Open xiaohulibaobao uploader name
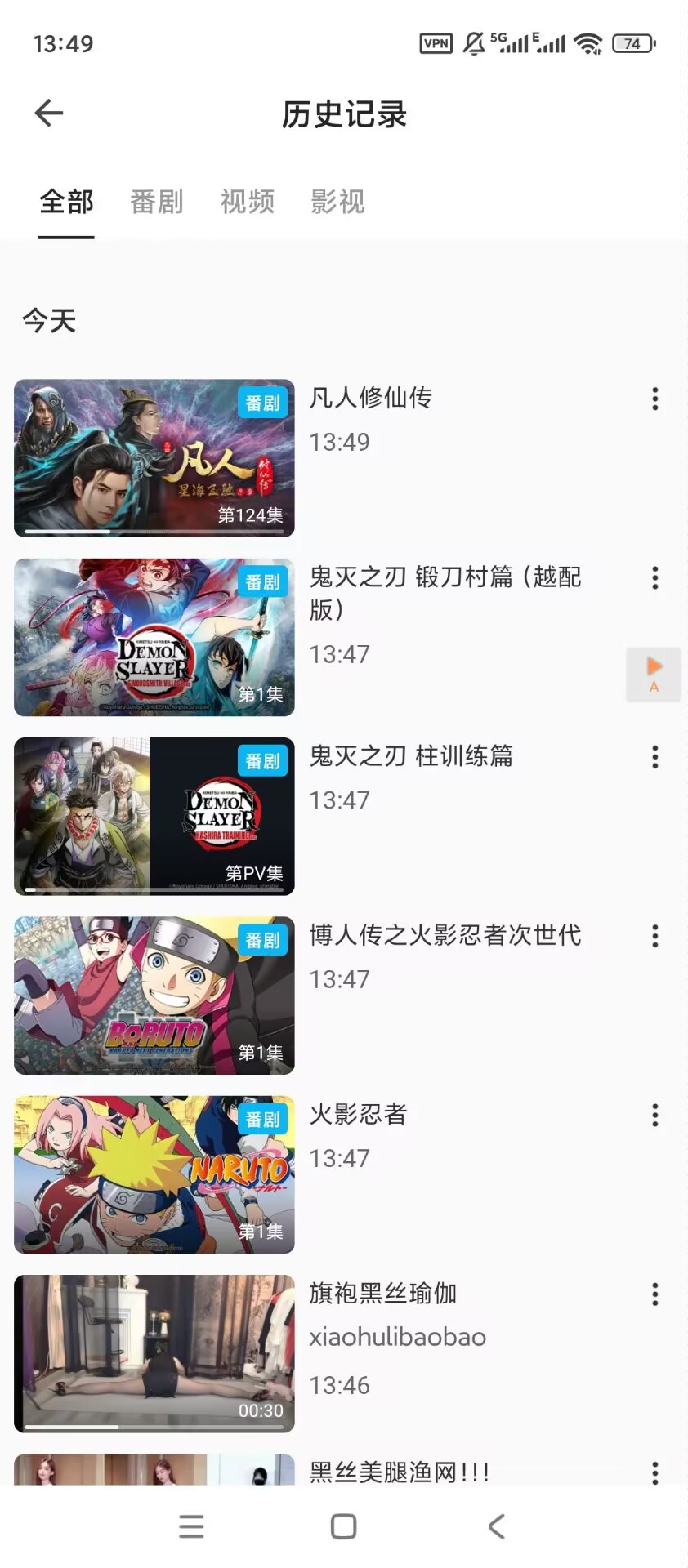This screenshot has width=688, height=1568. tap(398, 1336)
